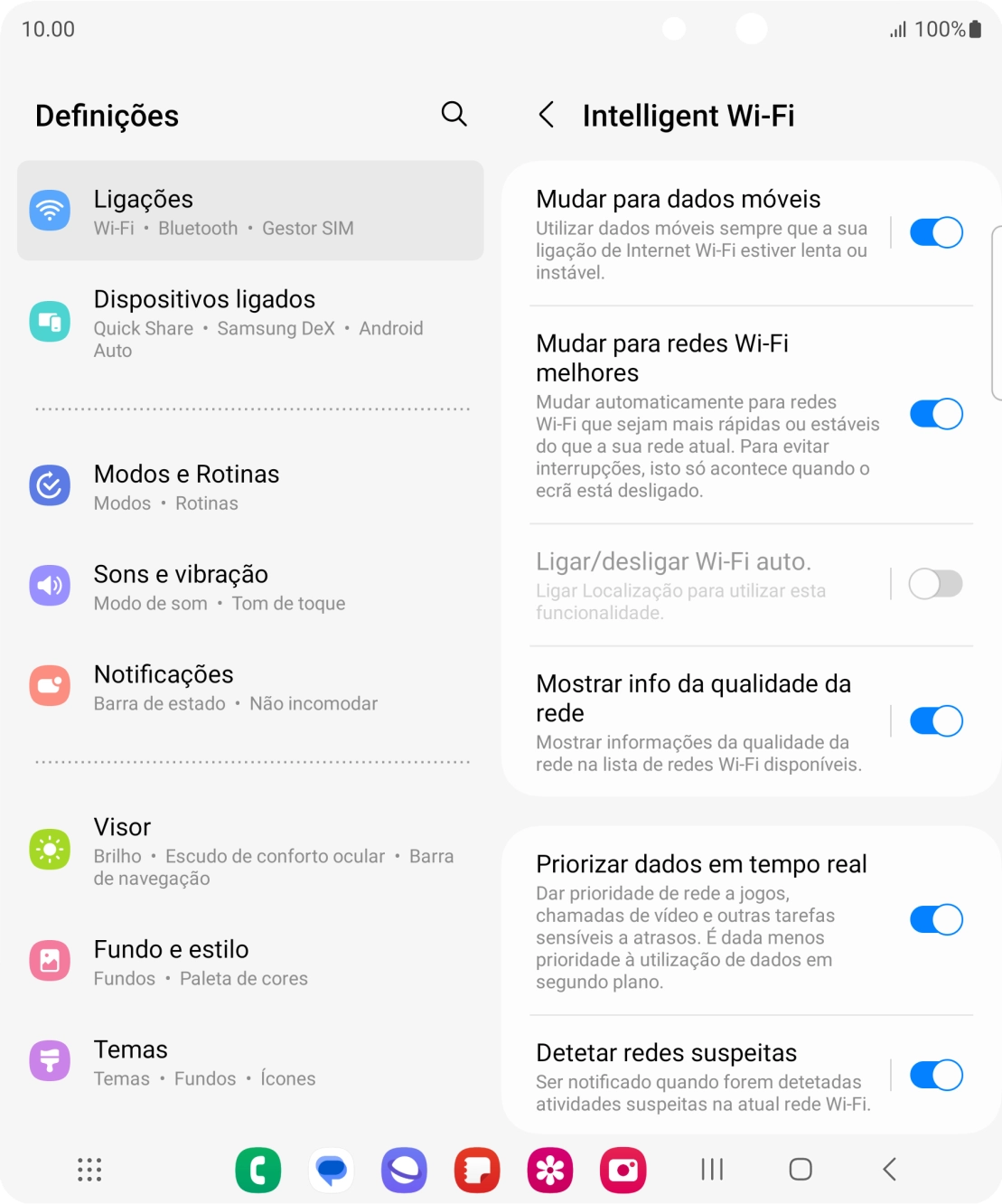Open the Messages app from the dock
Viewport: 1002px width, 1204px height.
(332, 1170)
